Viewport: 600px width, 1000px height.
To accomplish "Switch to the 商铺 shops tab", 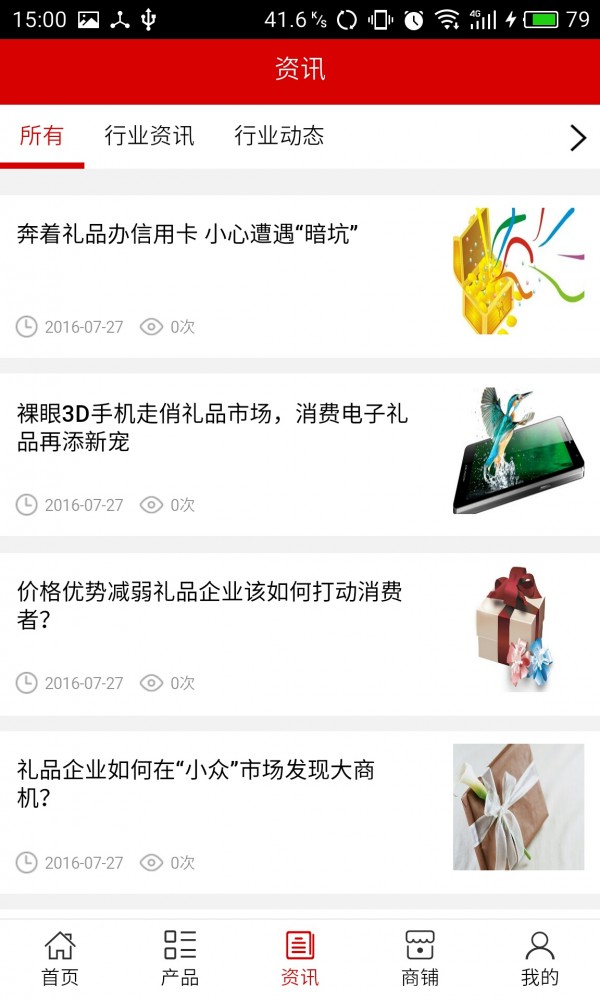I will point(420,958).
